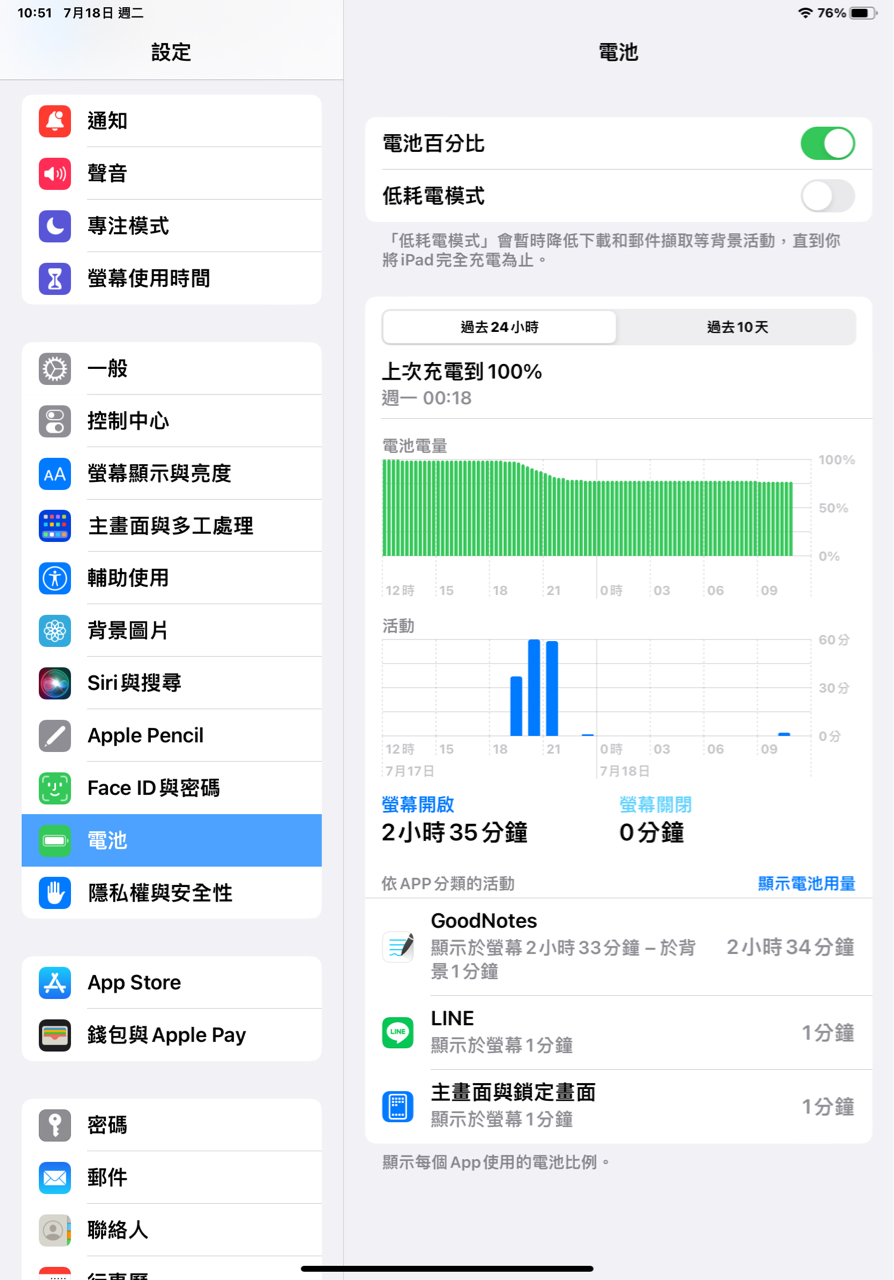
Task: Open 螢幕顯示與亮度
Action: [x=171, y=473]
